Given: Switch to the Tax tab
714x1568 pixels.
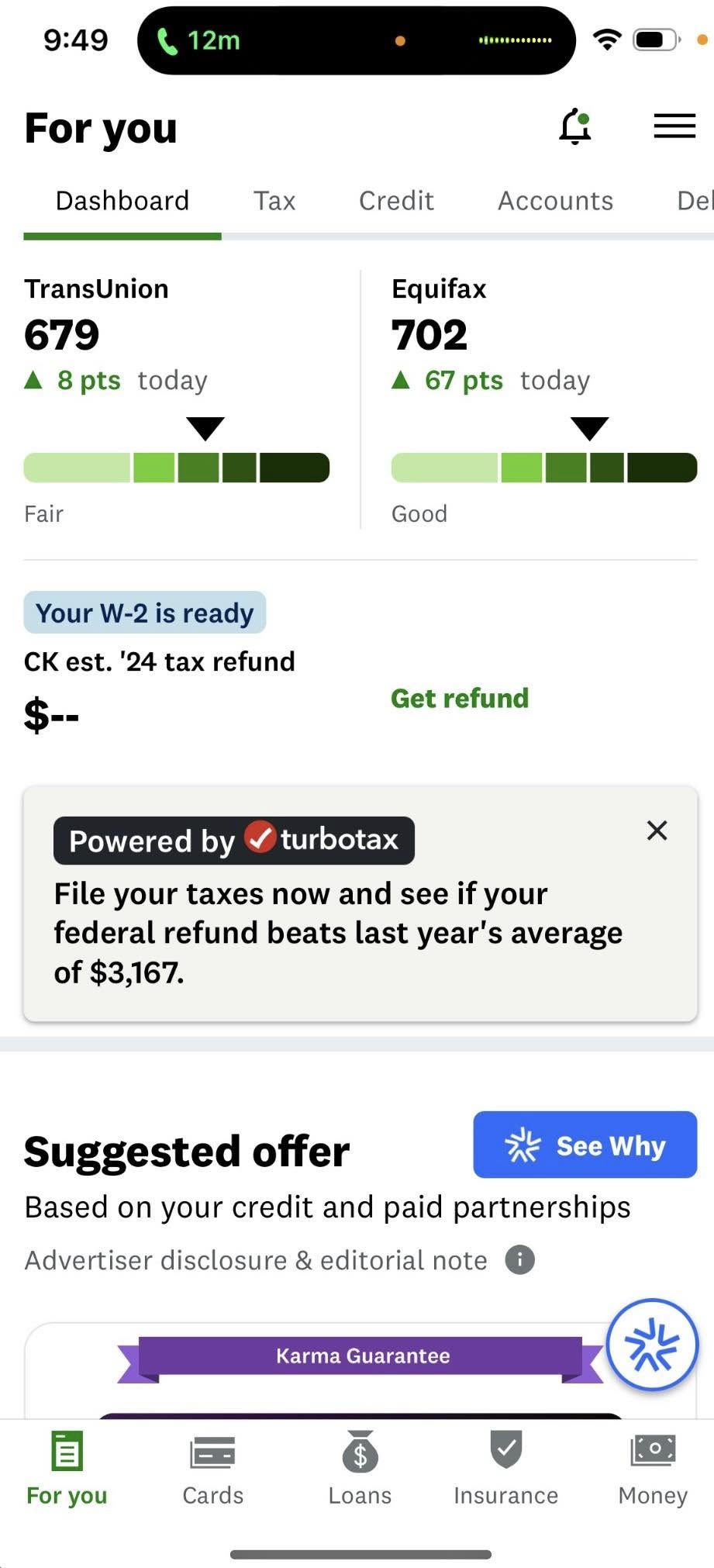Looking at the screenshot, I should coord(274,201).
